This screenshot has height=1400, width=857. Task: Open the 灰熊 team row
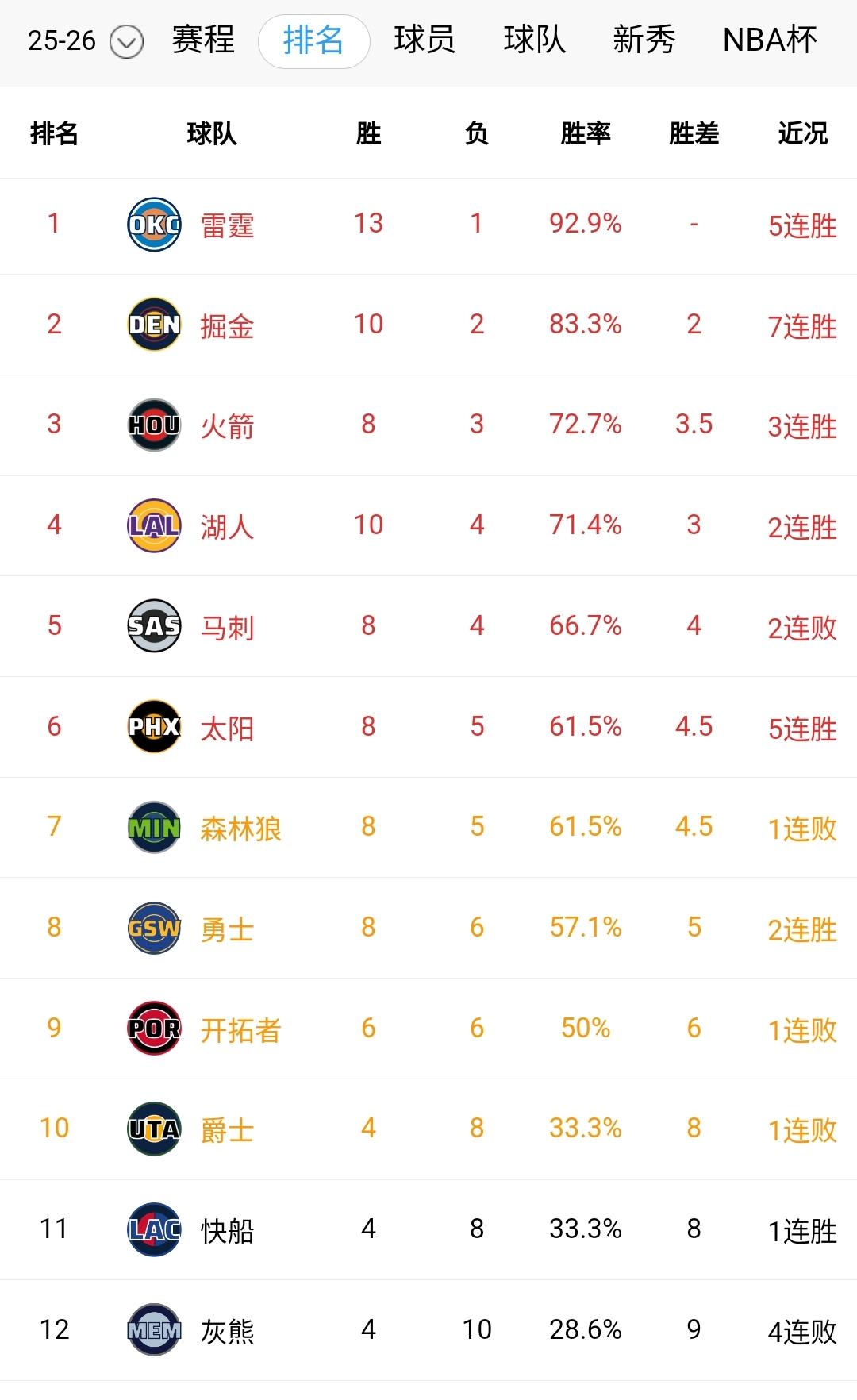(428, 1330)
